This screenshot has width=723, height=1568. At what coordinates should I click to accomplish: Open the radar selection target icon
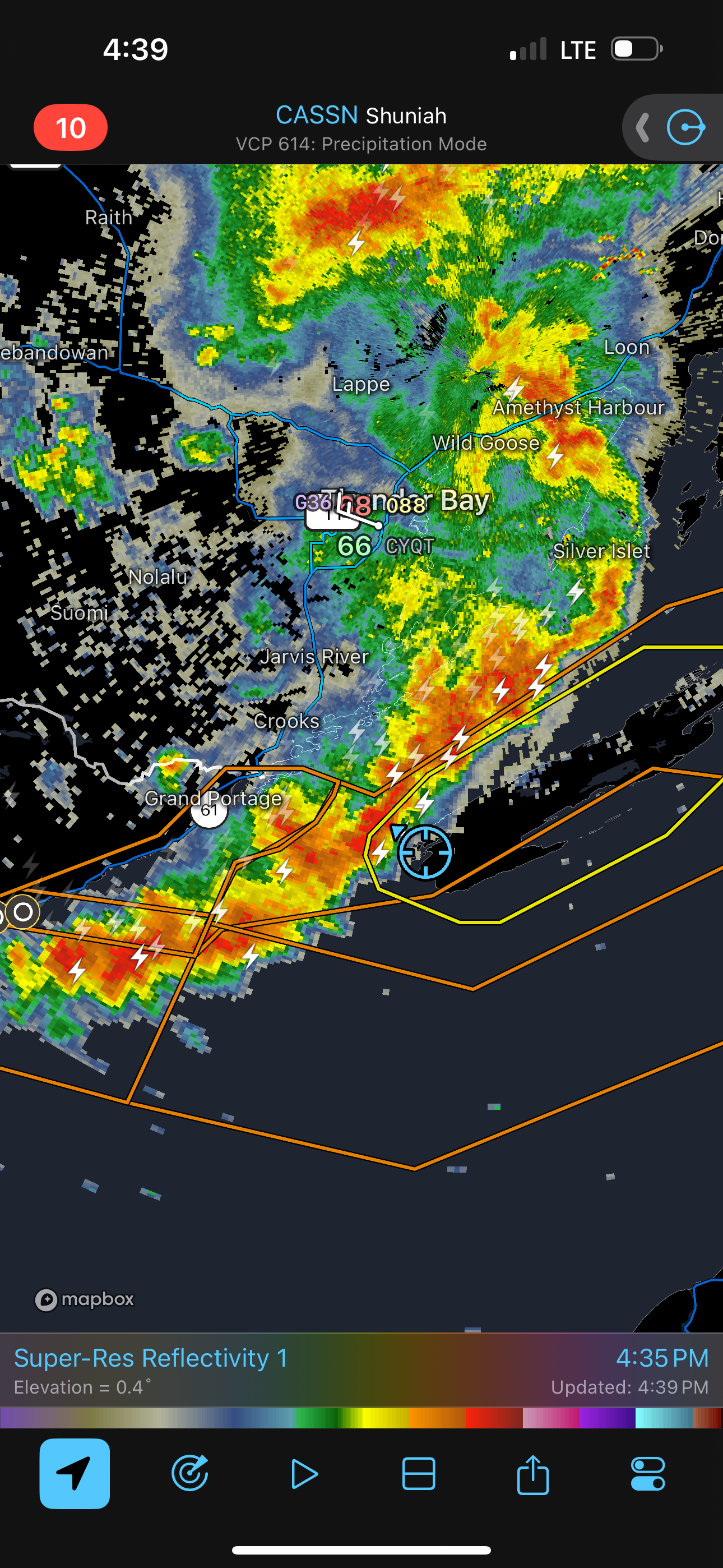(x=190, y=1474)
